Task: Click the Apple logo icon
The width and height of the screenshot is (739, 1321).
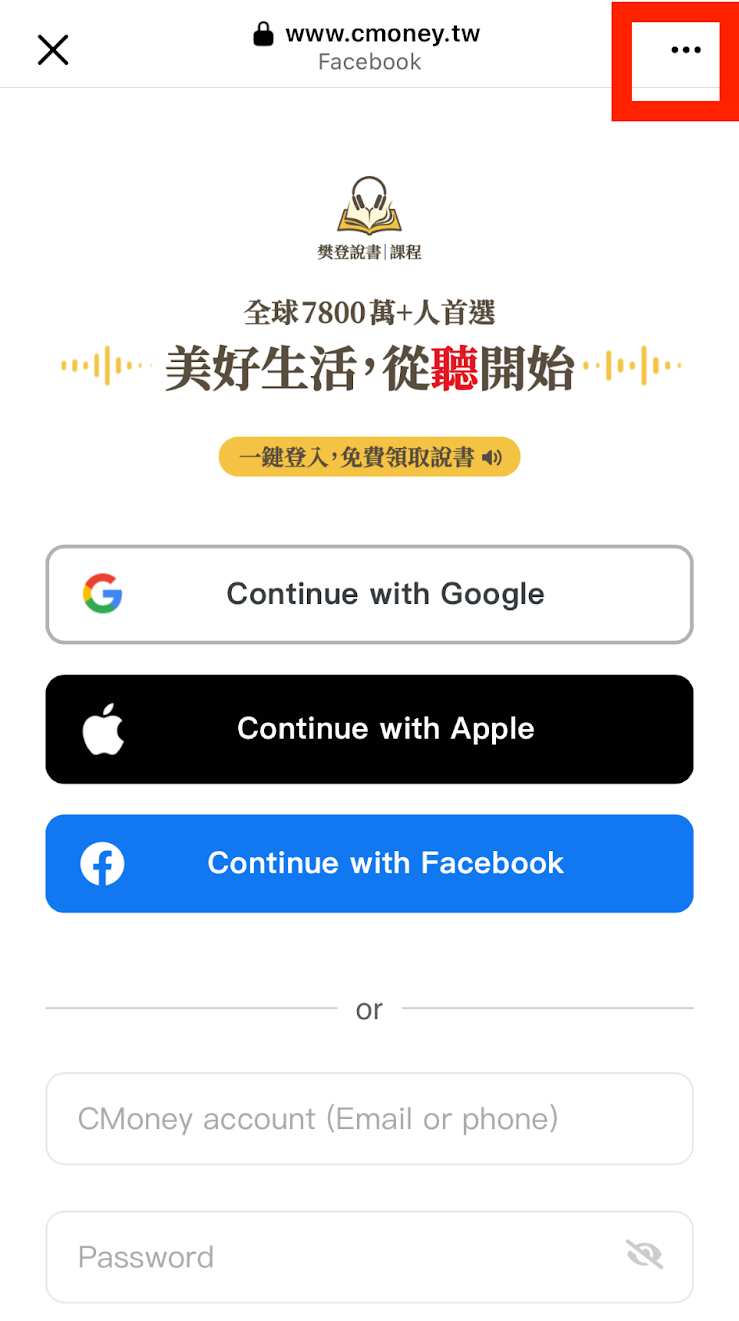Action: (x=104, y=728)
